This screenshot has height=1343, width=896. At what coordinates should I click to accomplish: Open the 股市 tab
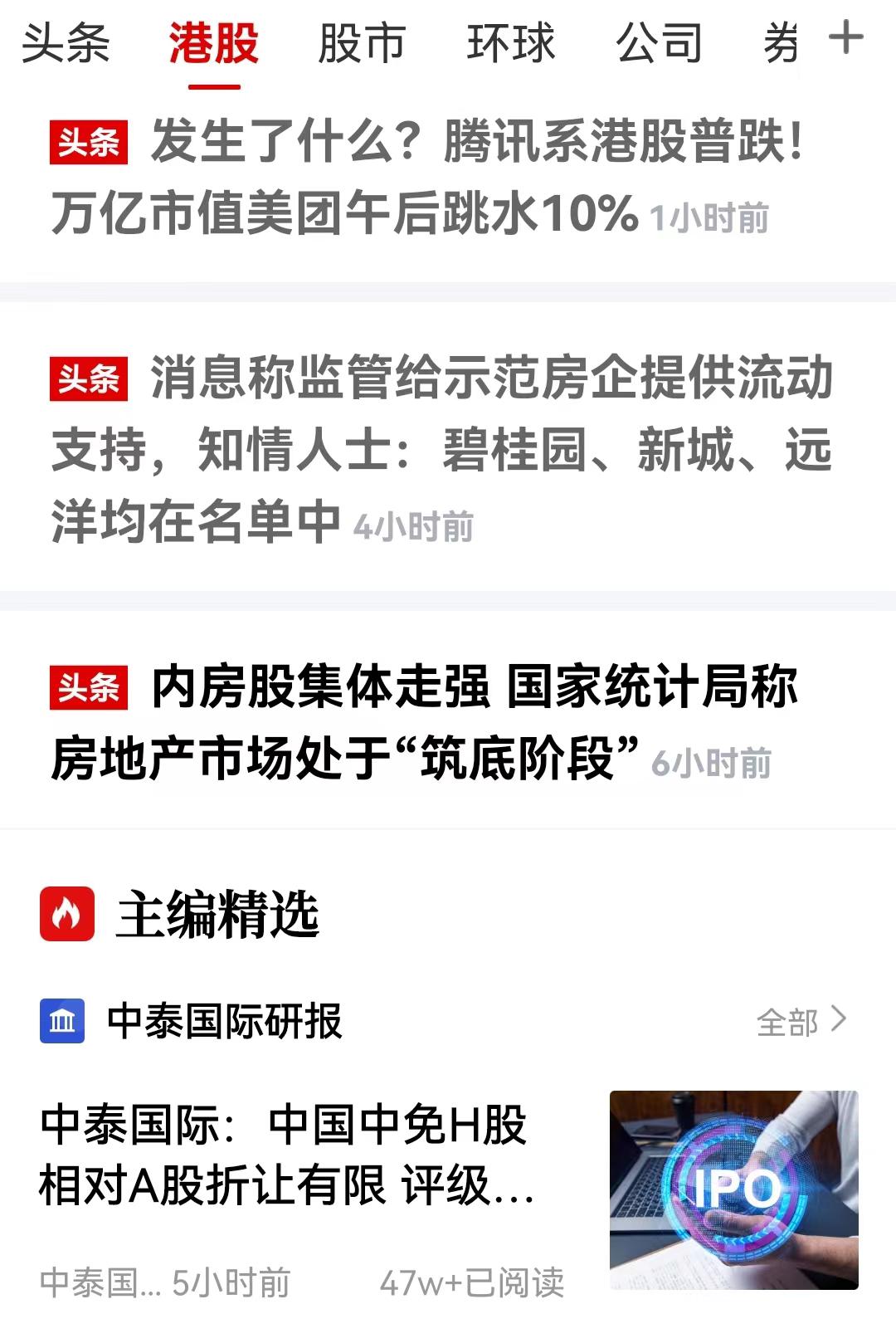[362, 43]
